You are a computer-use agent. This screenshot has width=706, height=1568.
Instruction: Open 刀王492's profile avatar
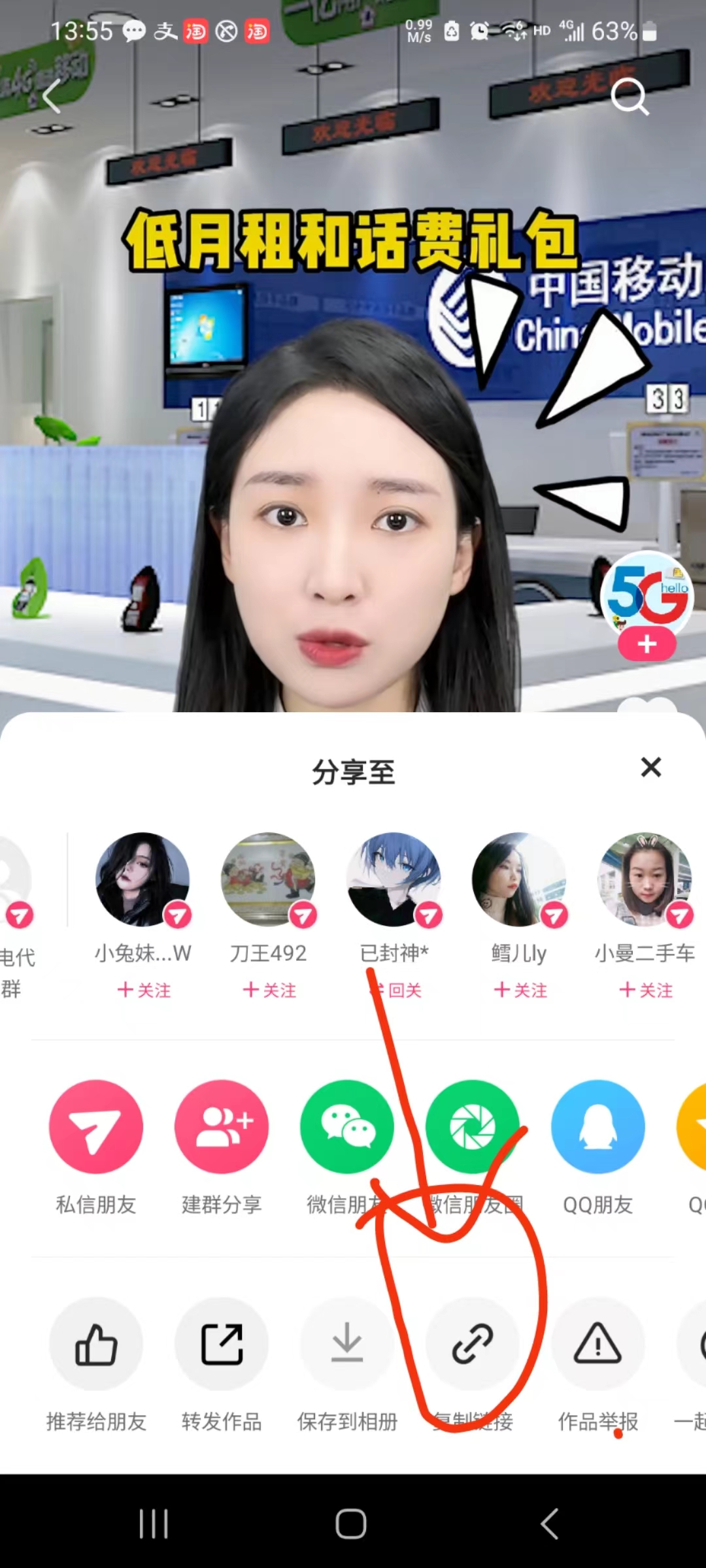[x=269, y=879]
